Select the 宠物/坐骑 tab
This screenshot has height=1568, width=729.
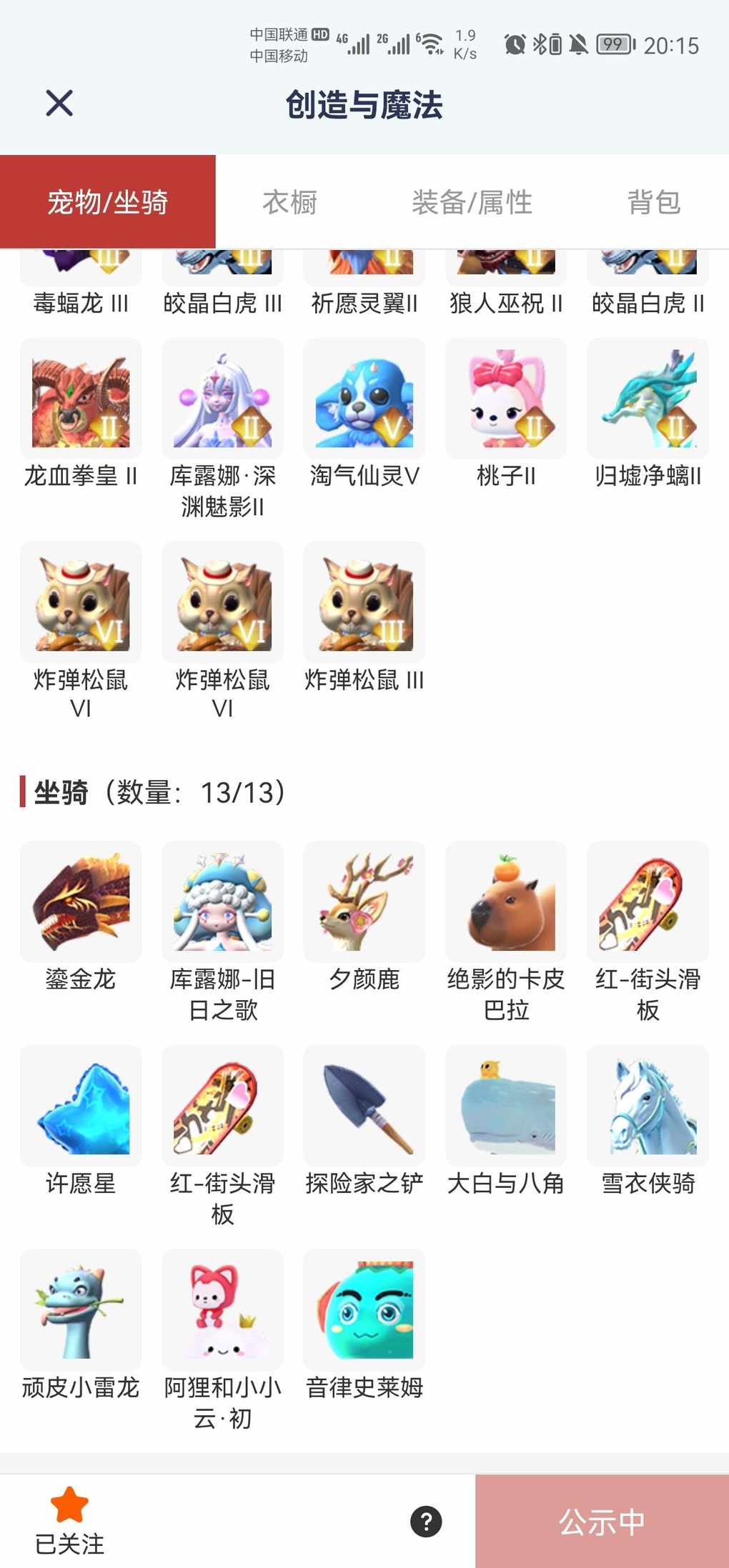[x=108, y=202]
